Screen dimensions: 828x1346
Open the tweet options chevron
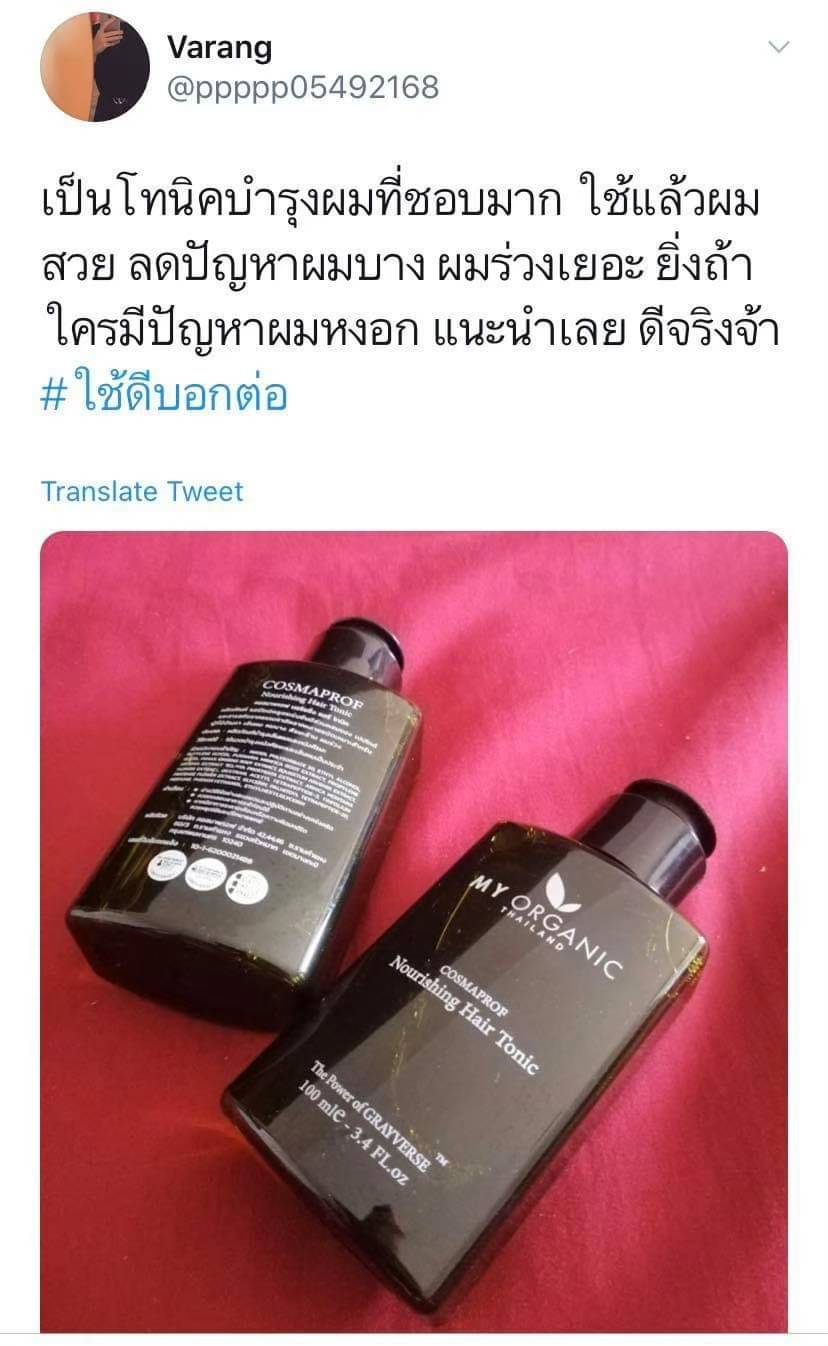point(778,47)
